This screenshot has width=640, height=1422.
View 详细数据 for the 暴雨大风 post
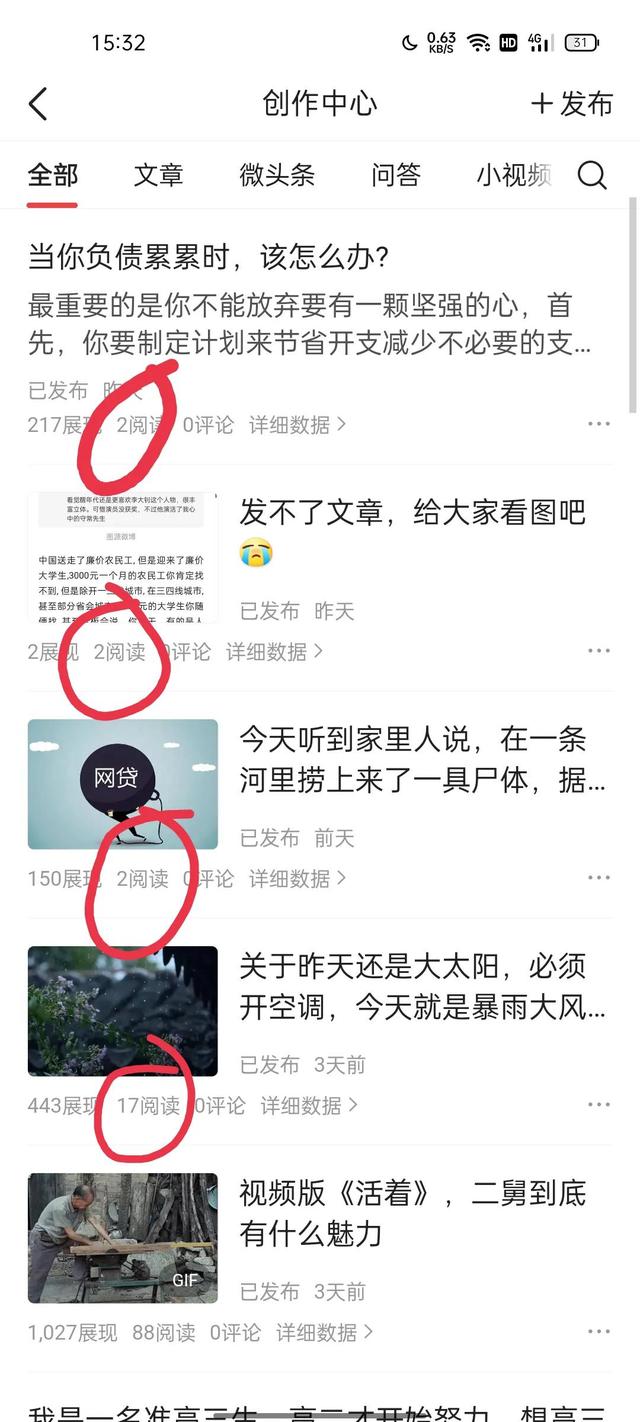(309, 1106)
